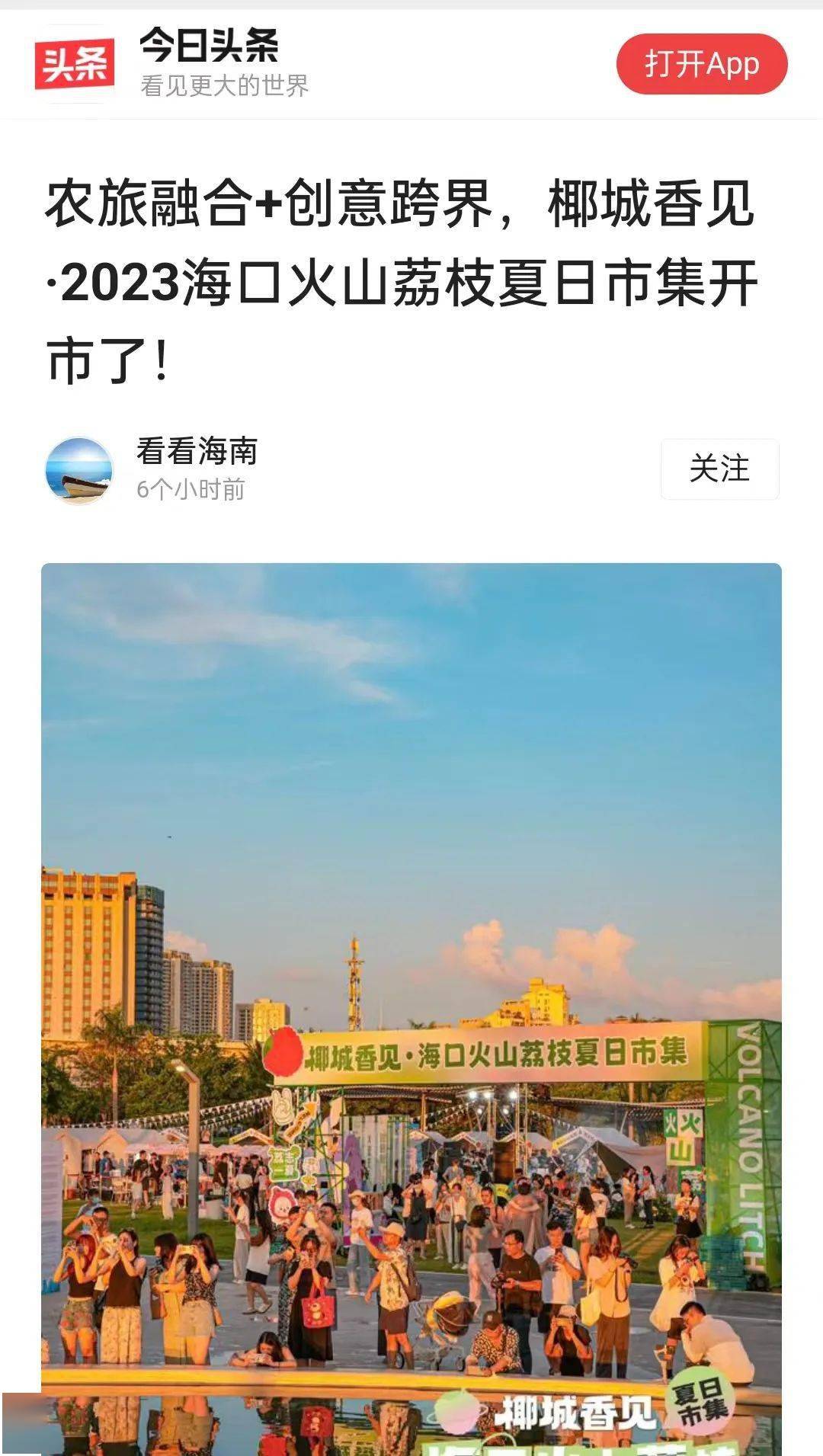Viewport: 823px width, 1456px height.
Task: View the lychee market article photo
Action: 411,1006
